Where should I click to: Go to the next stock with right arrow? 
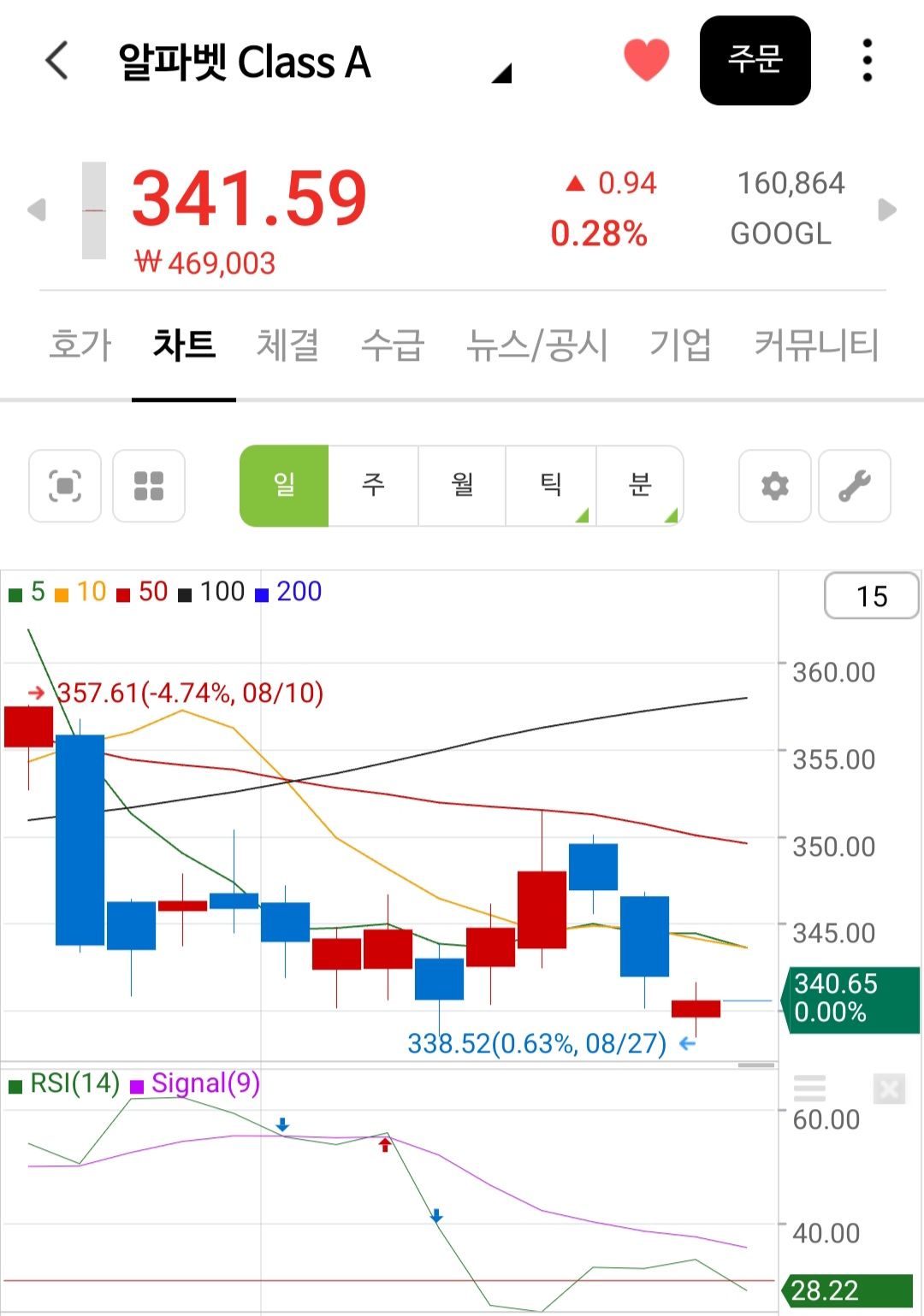[x=887, y=209]
